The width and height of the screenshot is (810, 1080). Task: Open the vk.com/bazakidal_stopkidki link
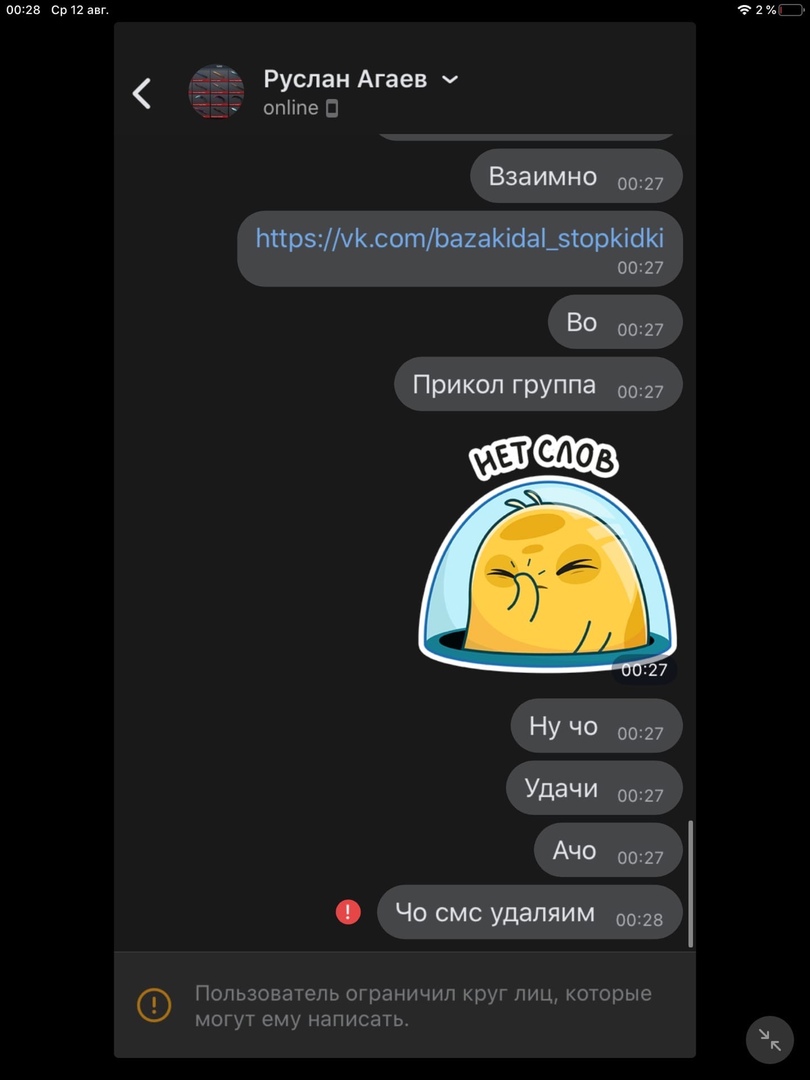(x=459, y=238)
